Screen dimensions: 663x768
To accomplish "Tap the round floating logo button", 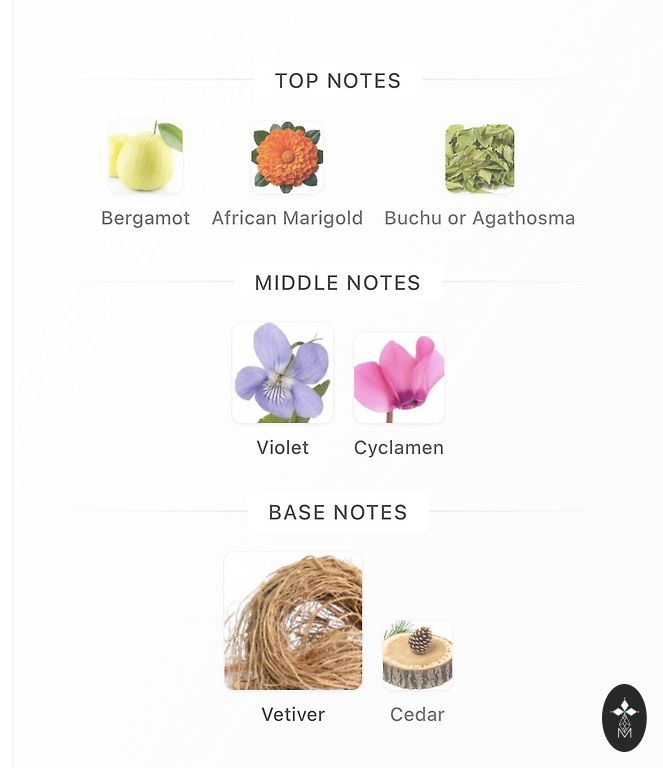I will pos(624,718).
